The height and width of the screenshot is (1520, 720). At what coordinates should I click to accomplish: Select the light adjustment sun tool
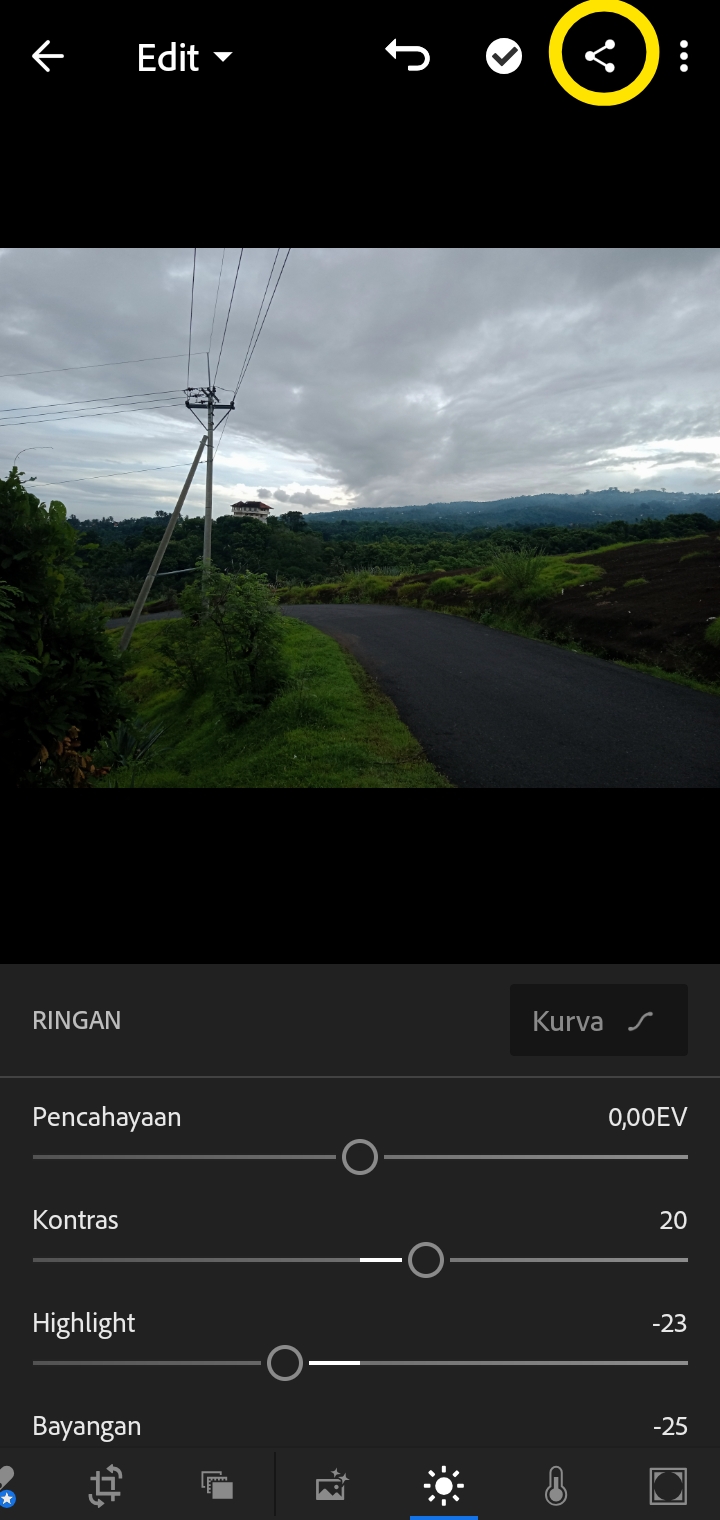443,1486
